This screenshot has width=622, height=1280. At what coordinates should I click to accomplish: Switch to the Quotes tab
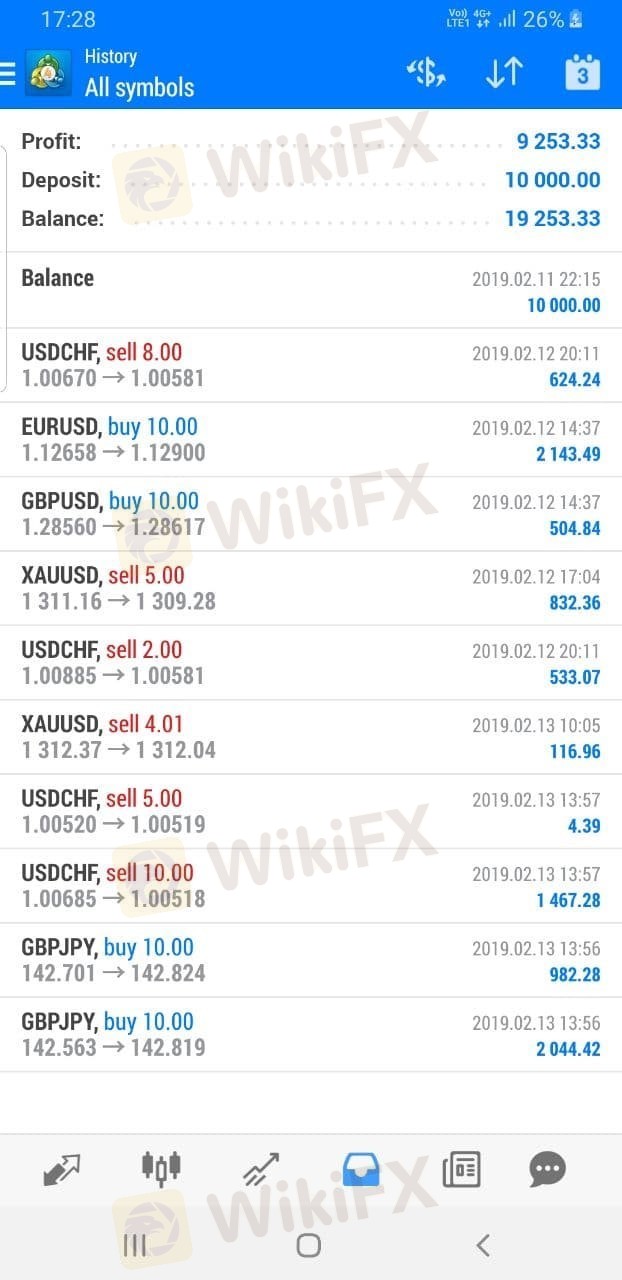[62, 1169]
